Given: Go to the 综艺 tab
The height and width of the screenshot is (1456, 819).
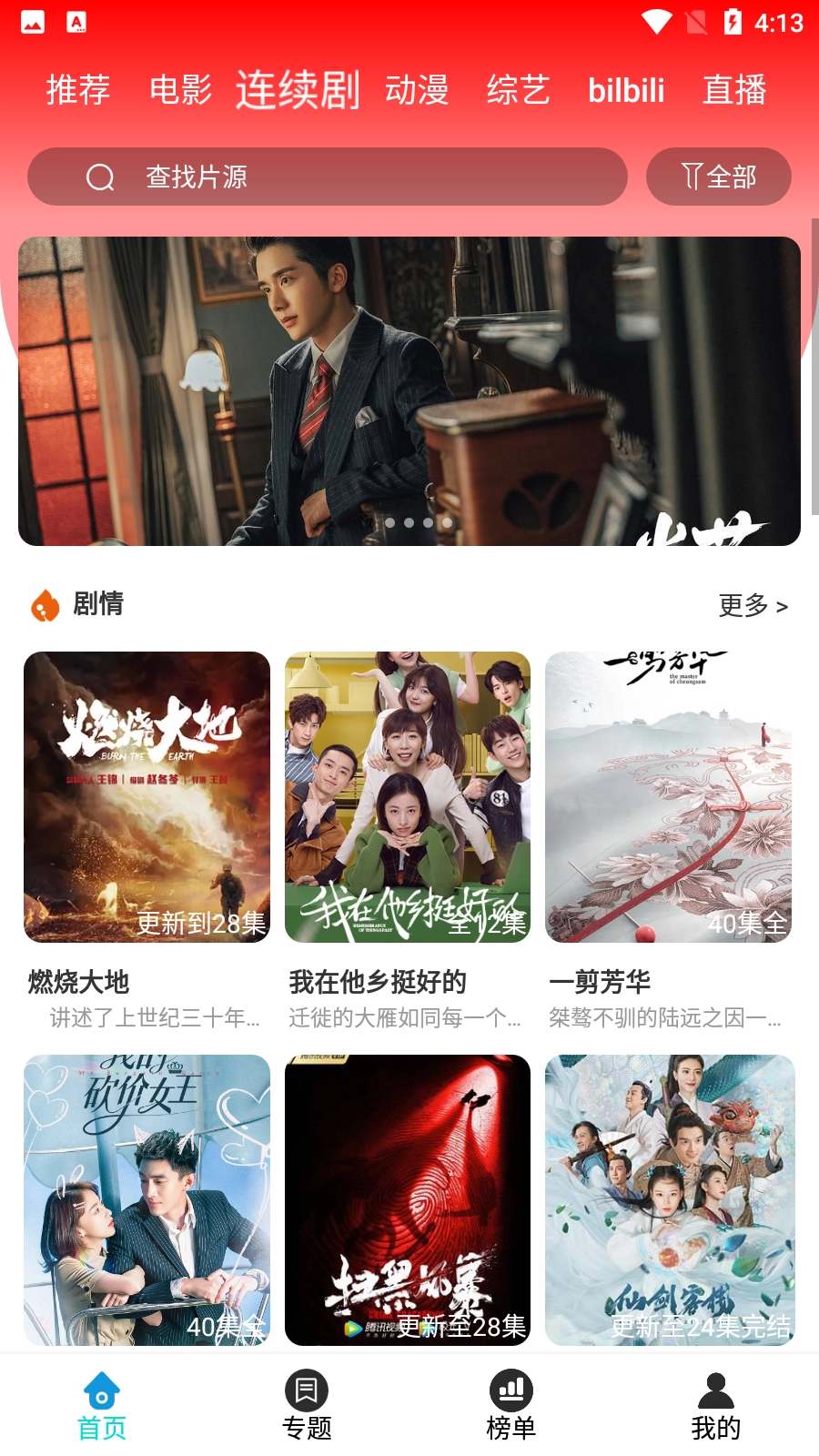Looking at the screenshot, I should [518, 90].
